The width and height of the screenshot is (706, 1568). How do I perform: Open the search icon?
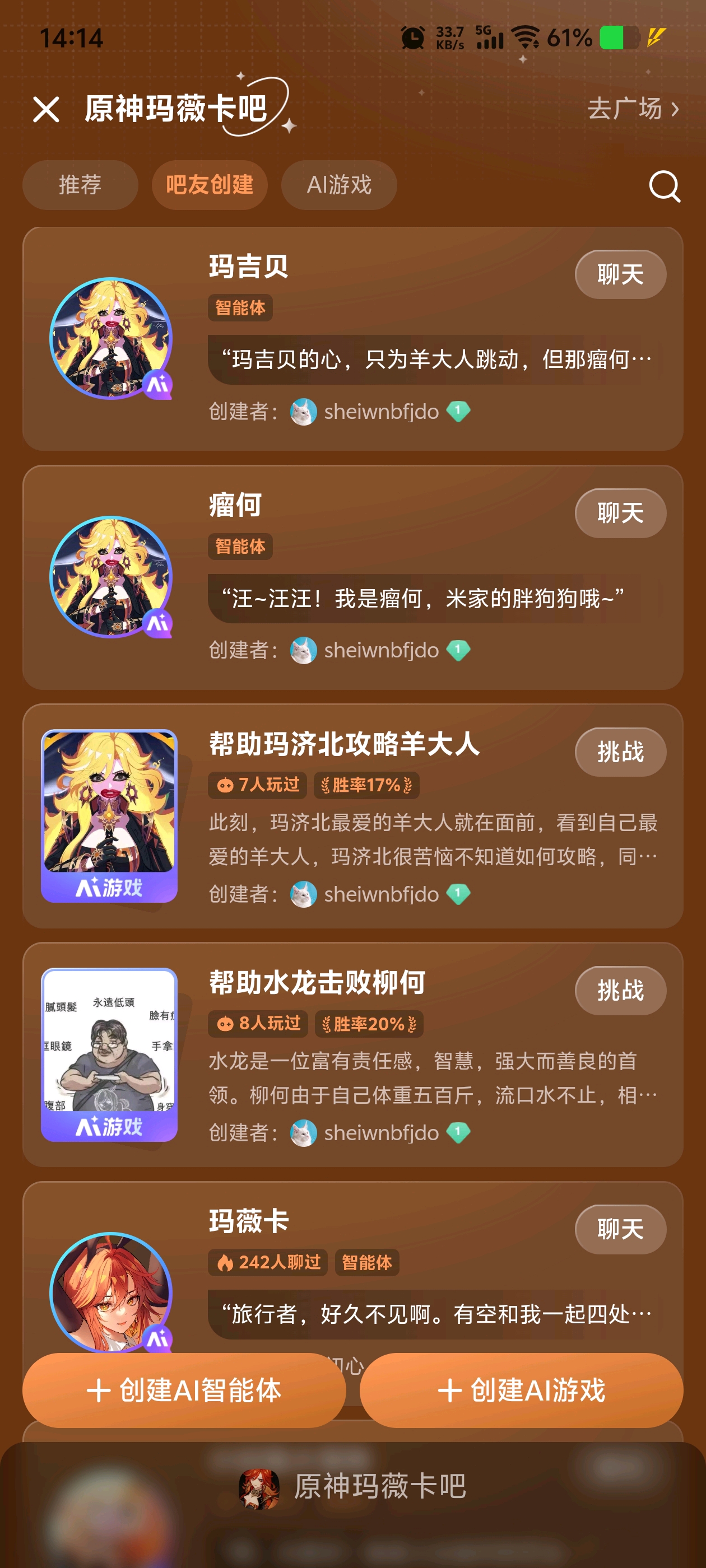664,186
